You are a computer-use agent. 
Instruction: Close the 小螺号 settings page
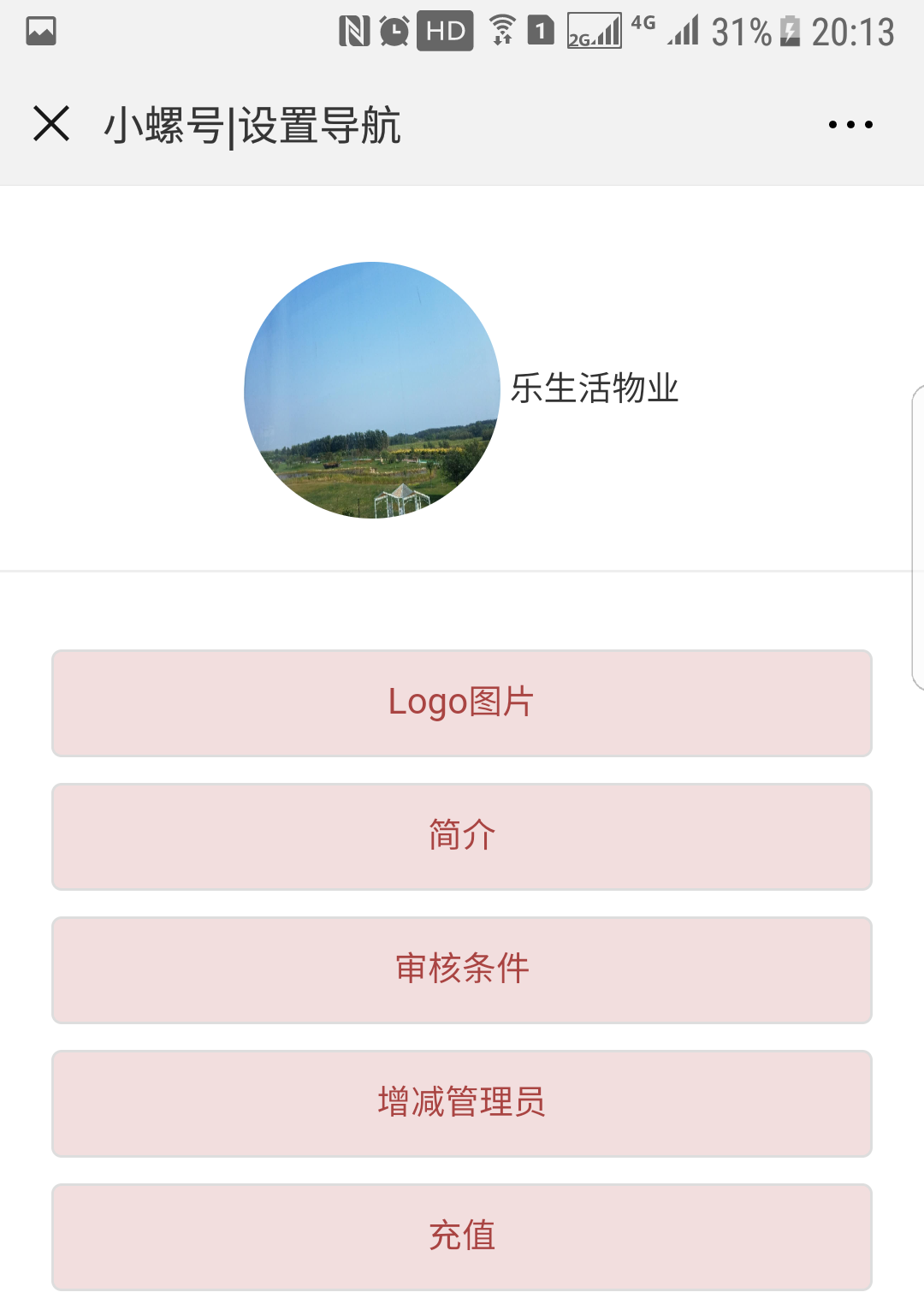pos(51,124)
